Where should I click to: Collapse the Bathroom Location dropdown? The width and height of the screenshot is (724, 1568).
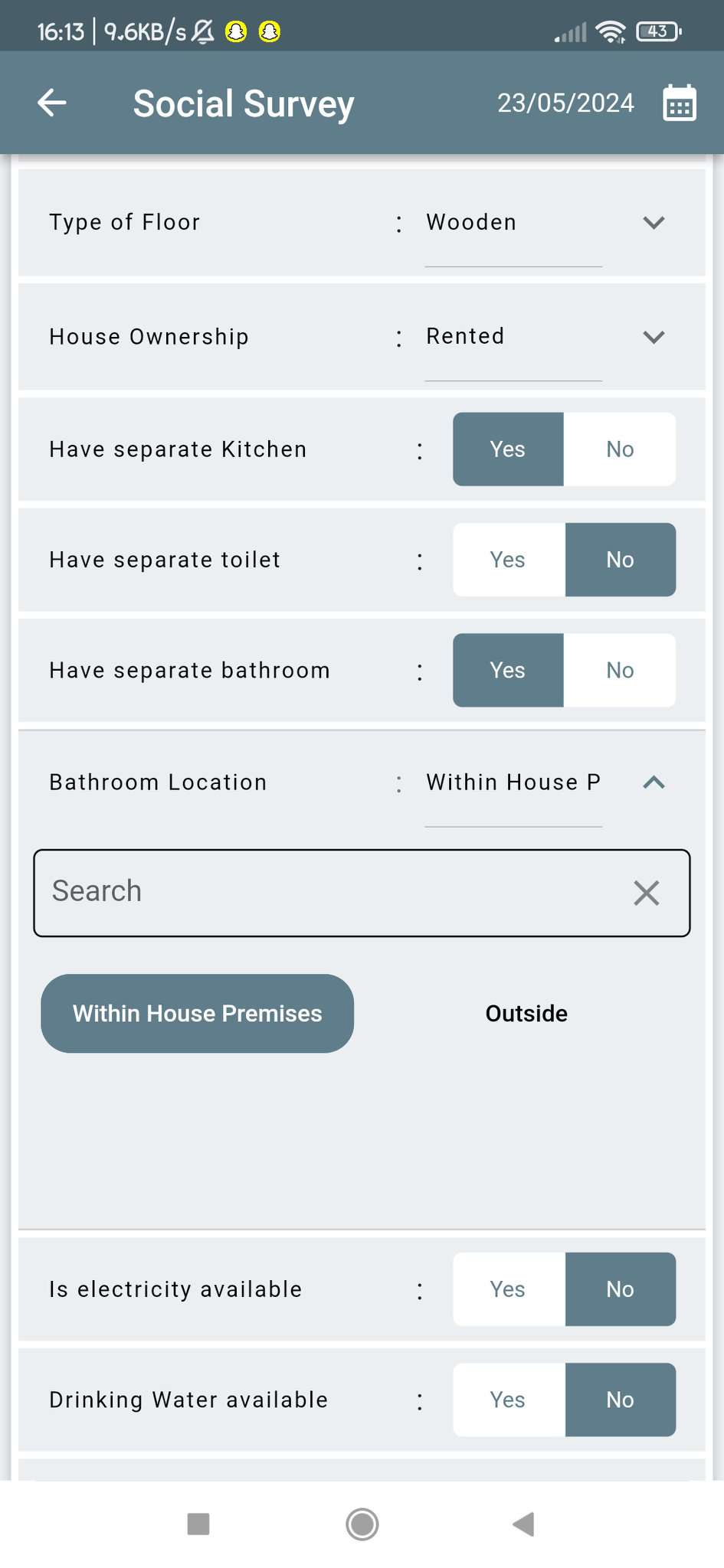pyautogui.click(x=654, y=782)
